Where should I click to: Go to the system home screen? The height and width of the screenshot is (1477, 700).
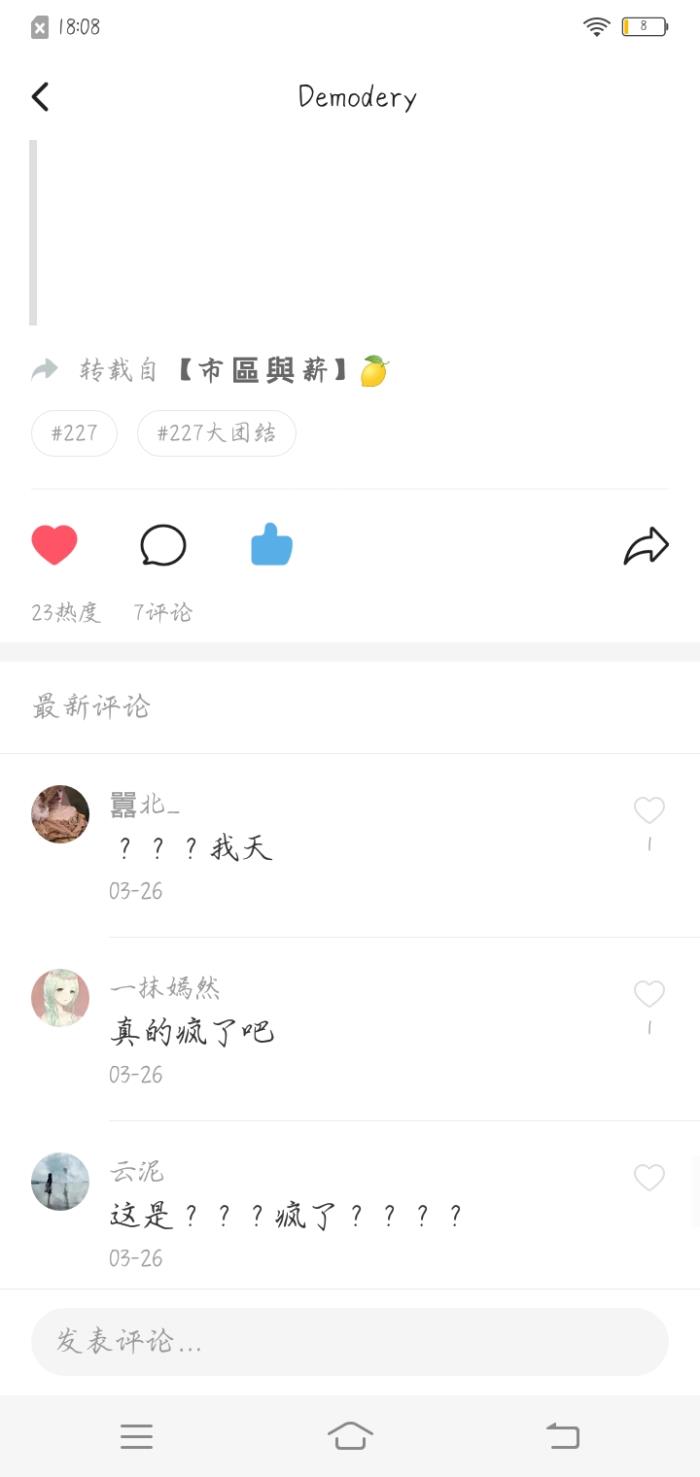(x=350, y=1437)
